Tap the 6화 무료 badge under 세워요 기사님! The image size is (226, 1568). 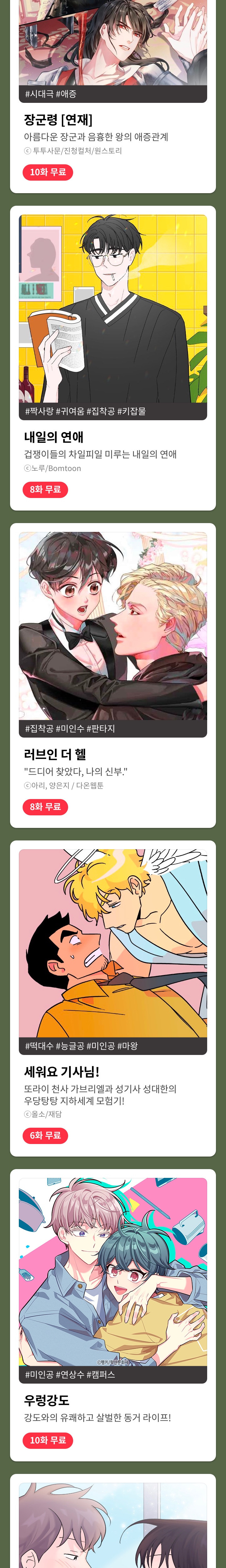[x=45, y=1135]
